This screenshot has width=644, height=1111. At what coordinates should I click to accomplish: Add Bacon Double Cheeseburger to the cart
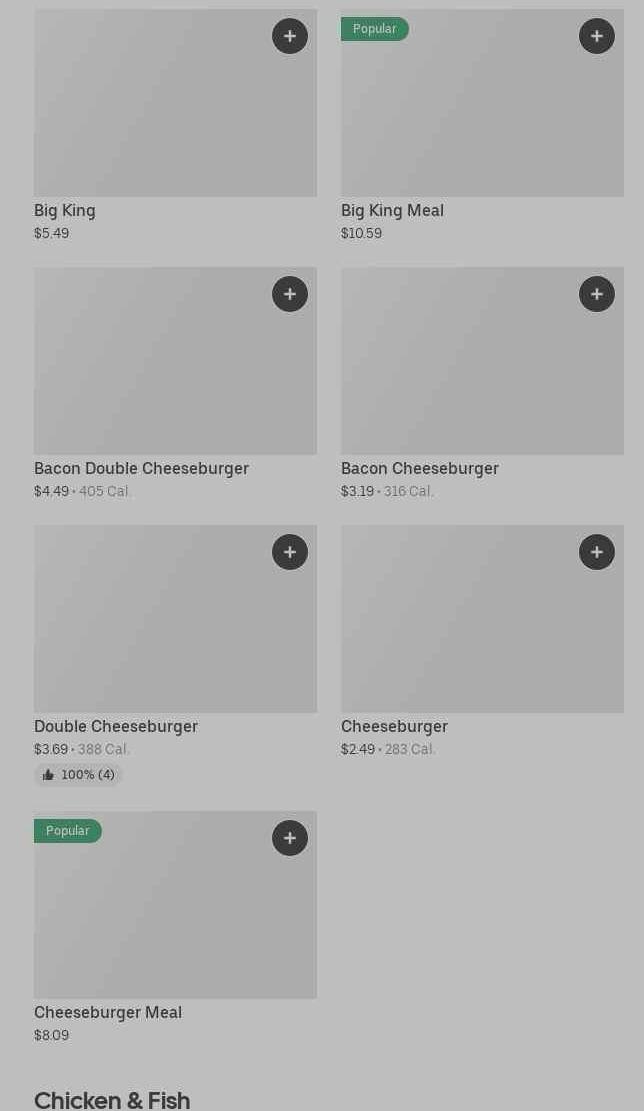point(290,294)
